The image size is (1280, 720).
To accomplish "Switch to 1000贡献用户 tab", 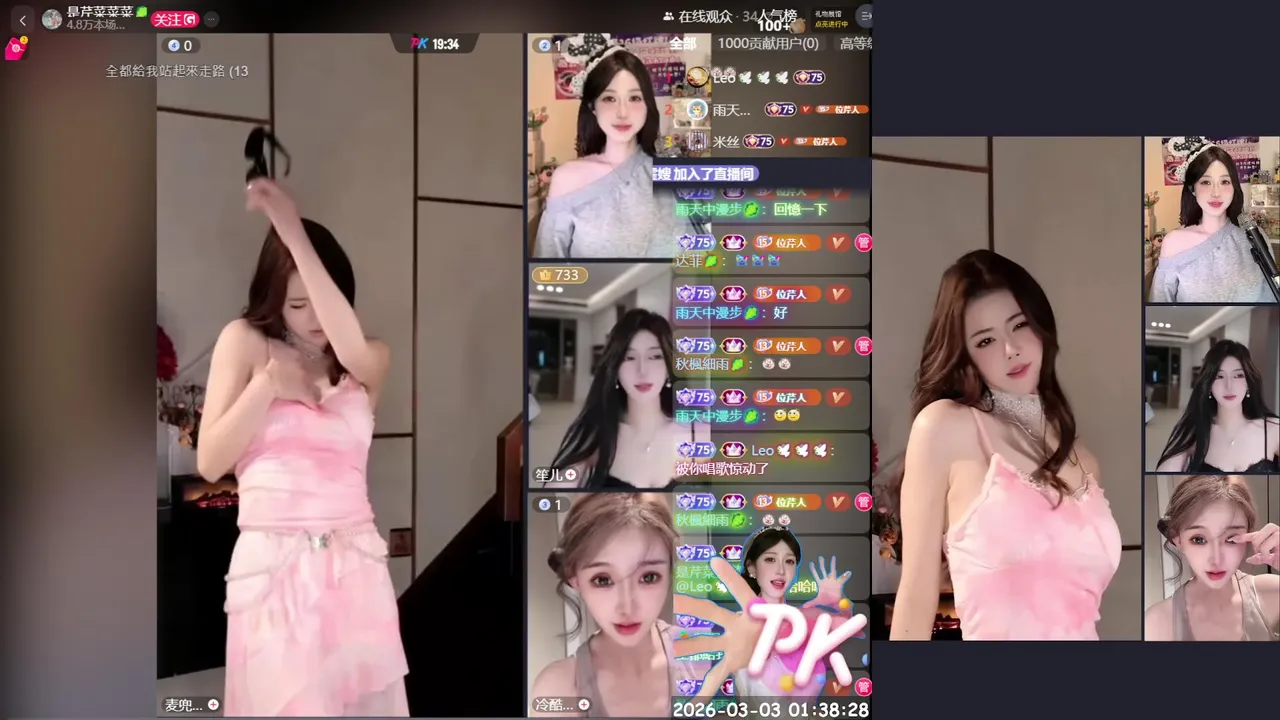I will pyautogui.click(x=767, y=43).
